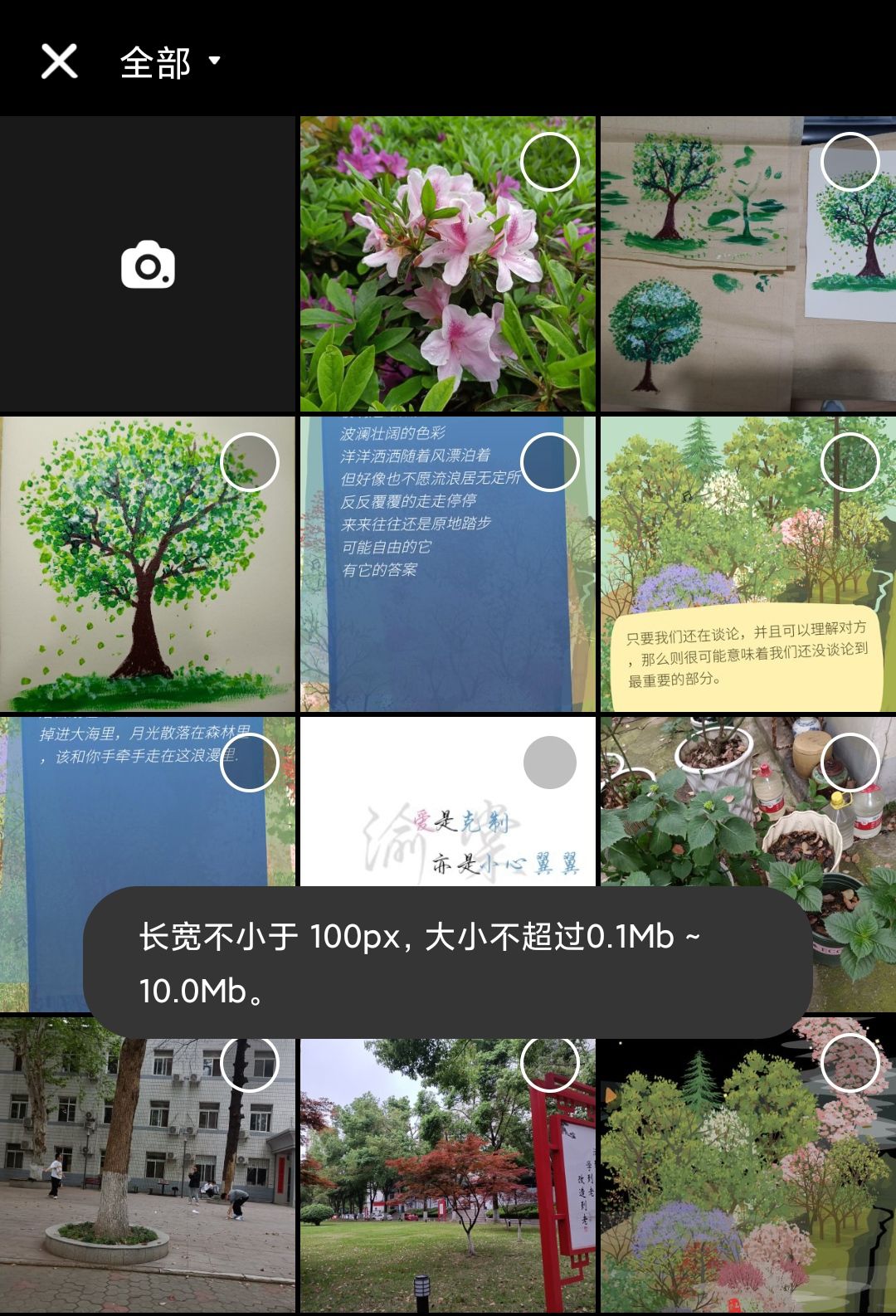Select the night forest illustration photo
The height and width of the screenshot is (1316, 896).
point(850,1063)
